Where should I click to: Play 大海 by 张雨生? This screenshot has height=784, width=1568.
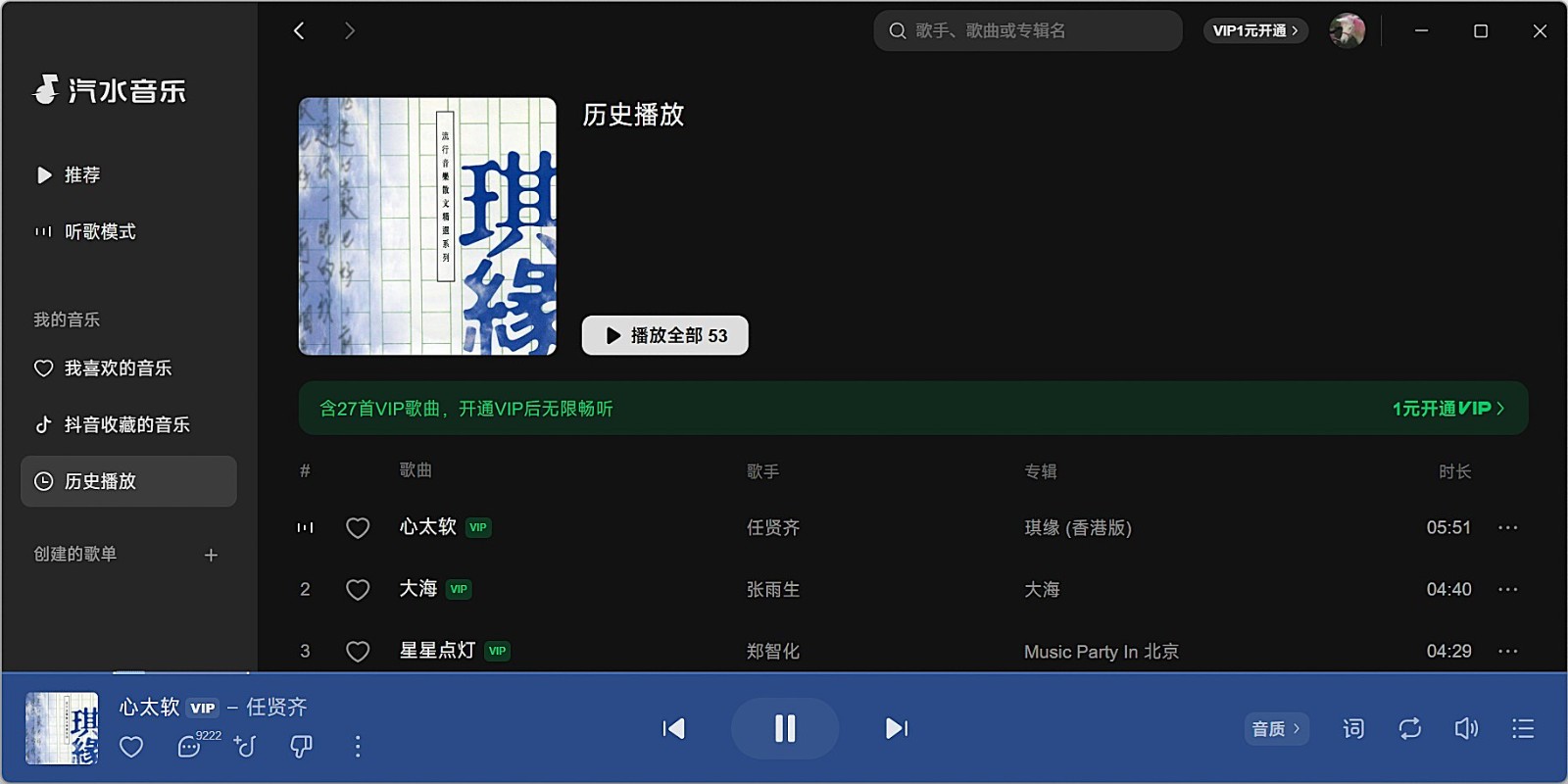(x=418, y=588)
